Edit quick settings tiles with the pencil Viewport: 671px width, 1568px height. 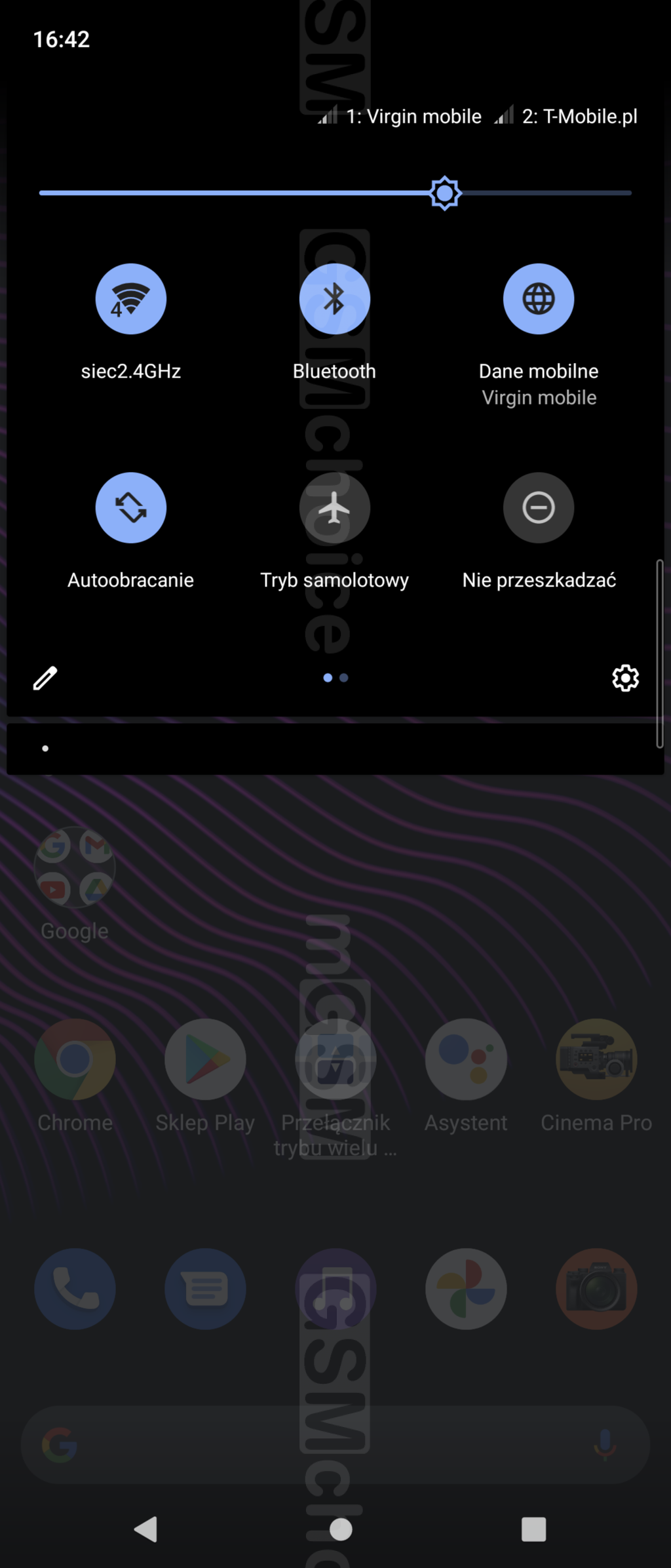[45, 678]
